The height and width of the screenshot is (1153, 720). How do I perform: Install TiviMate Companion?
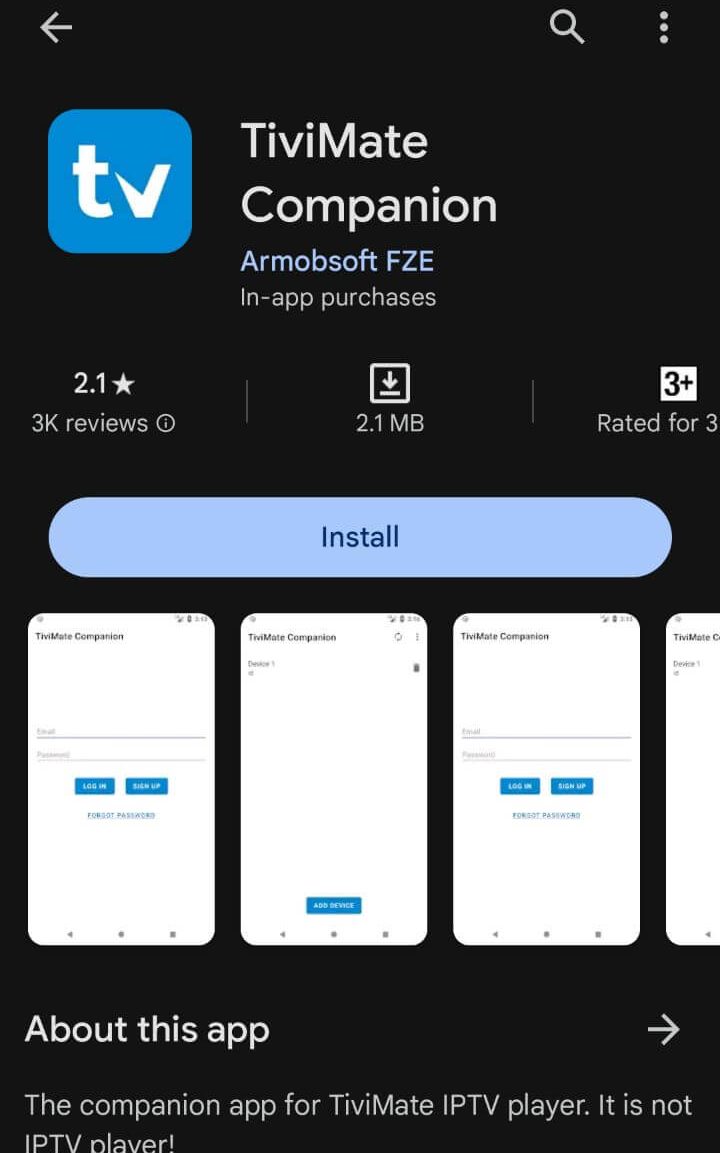click(360, 537)
